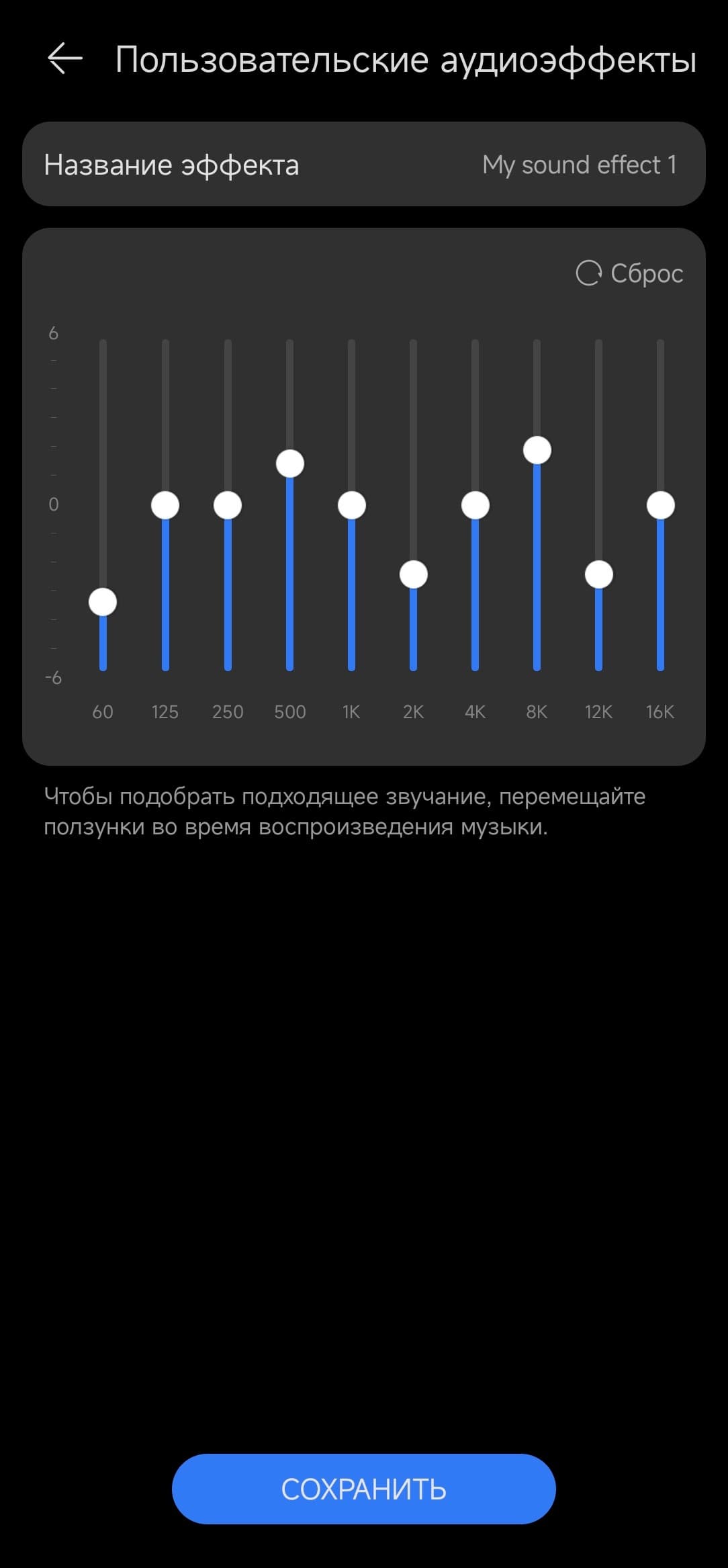Go back using the arrow icon

pyautogui.click(x=65, y=59)
